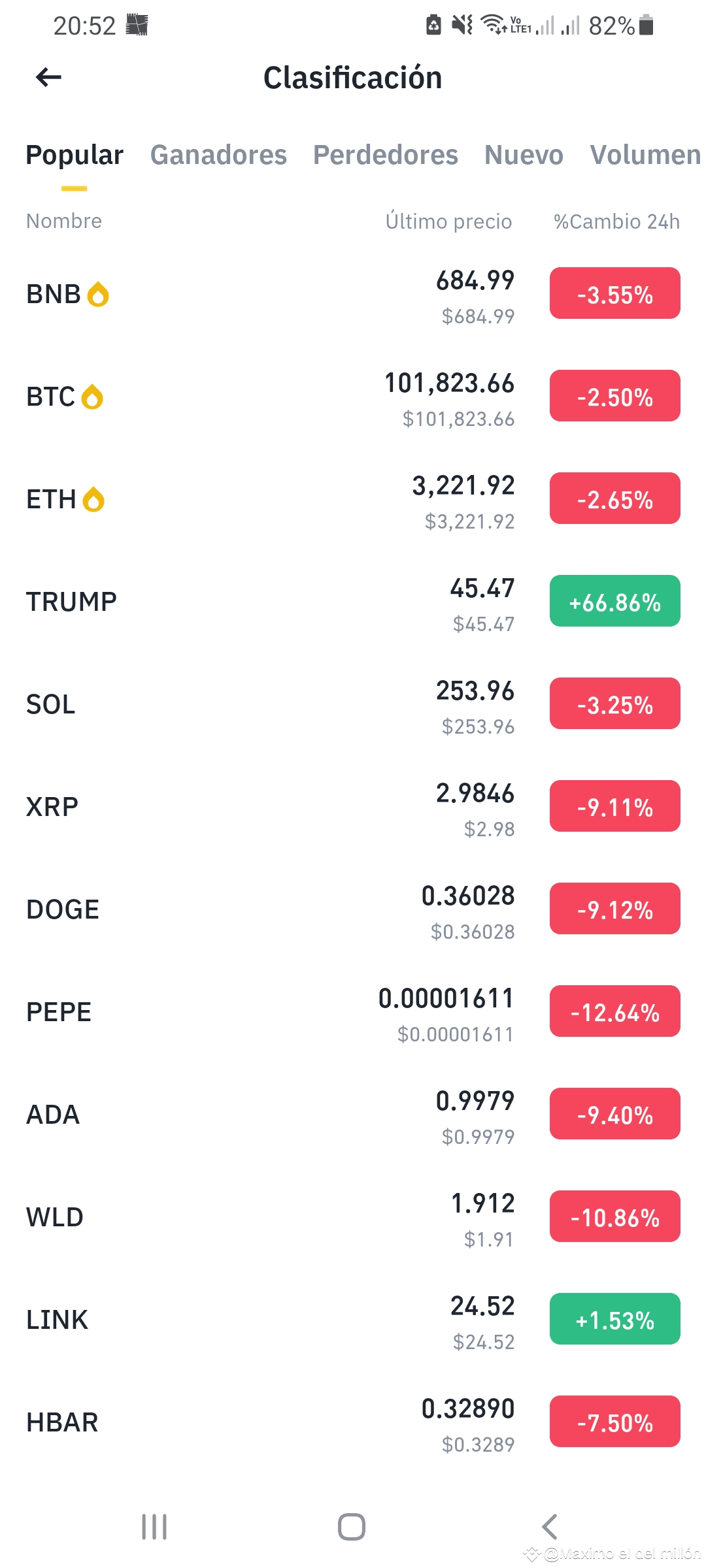Open the SOL row

click(x=353, y=704)
